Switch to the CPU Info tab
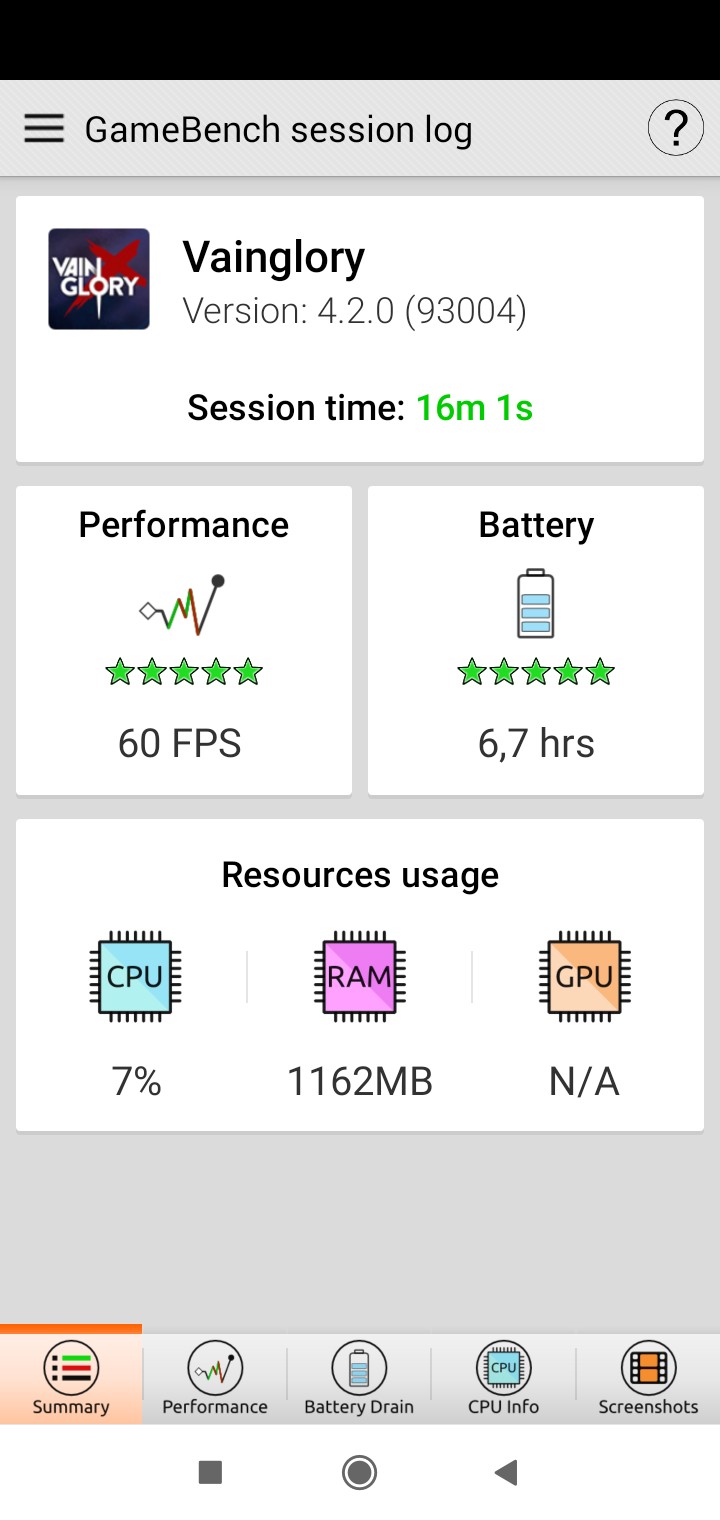 coord(503,1378)
